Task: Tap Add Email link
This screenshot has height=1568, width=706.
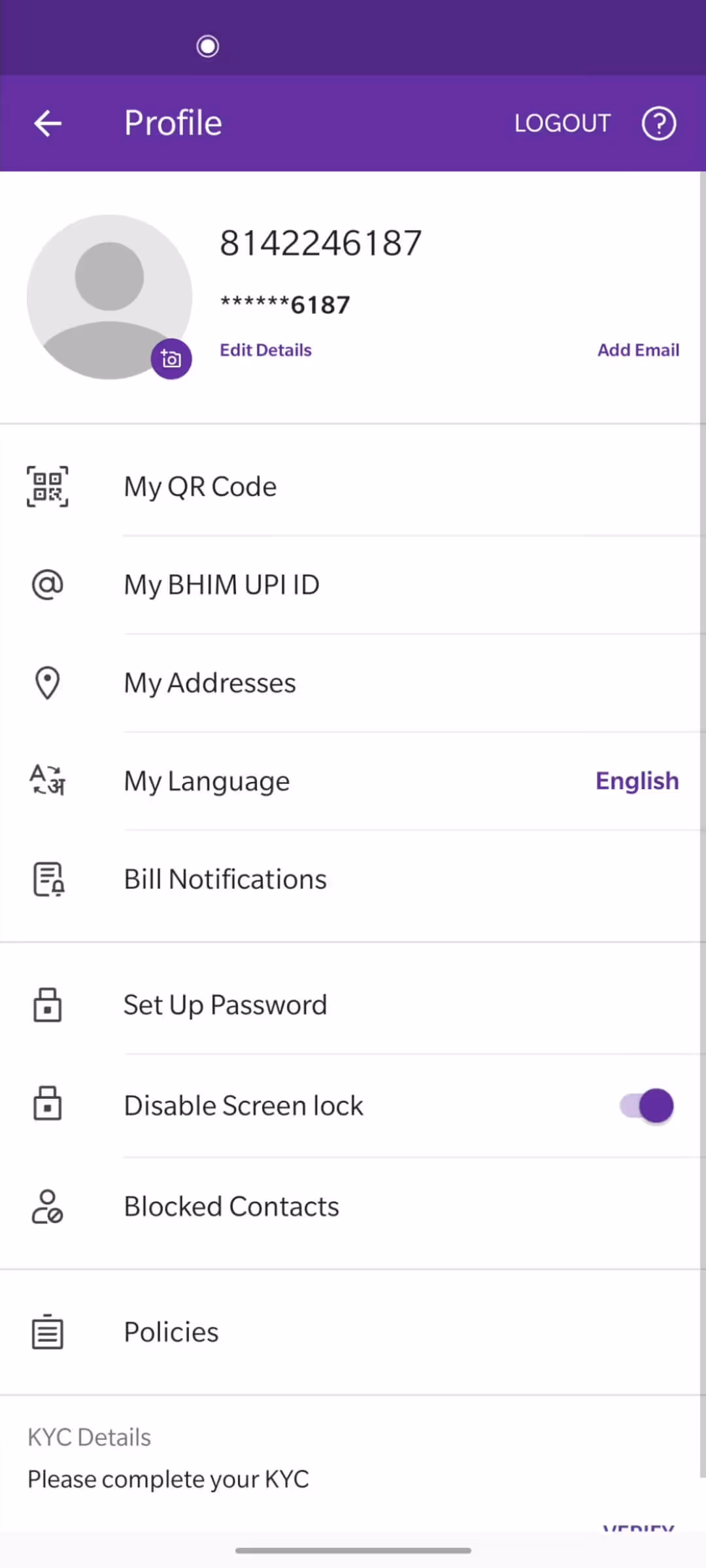Action: click(x=638, y=350)
